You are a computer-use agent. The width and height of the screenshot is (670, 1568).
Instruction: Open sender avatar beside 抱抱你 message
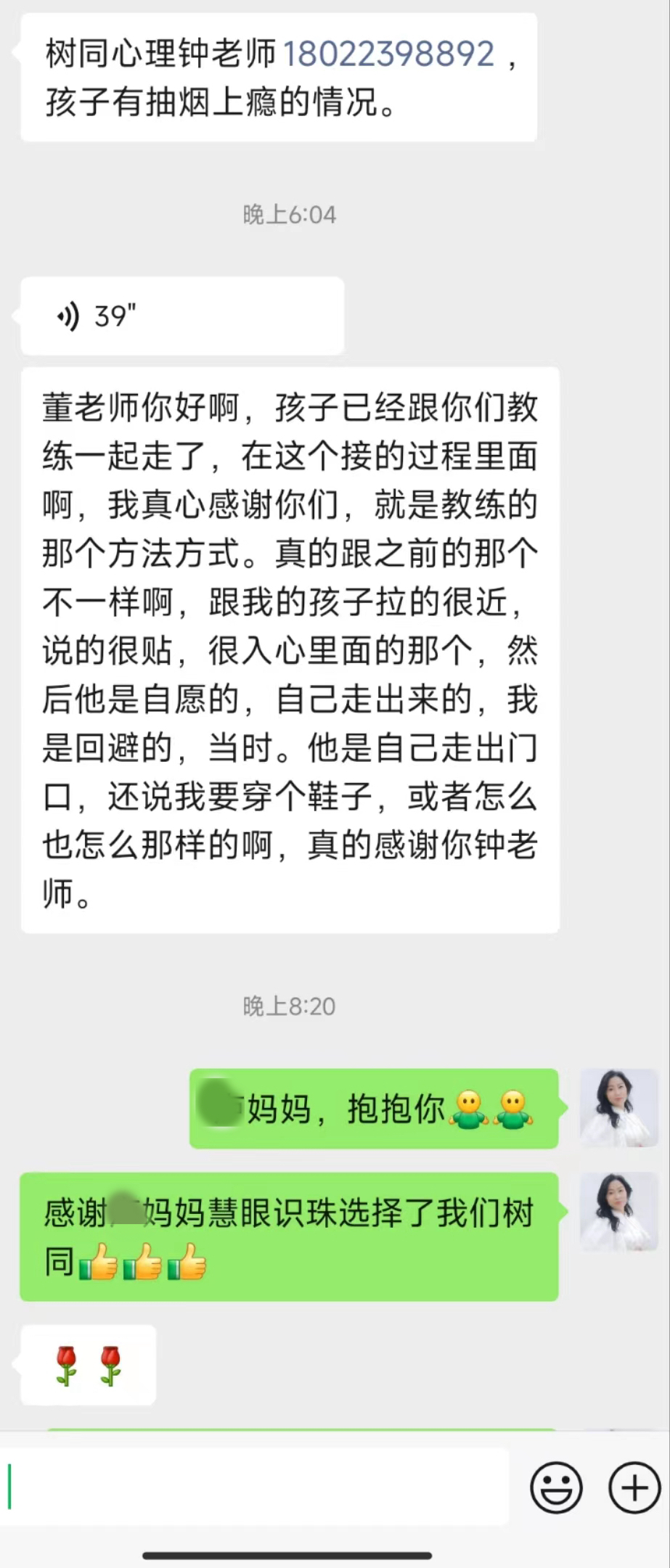click(x=618, y=1107)
